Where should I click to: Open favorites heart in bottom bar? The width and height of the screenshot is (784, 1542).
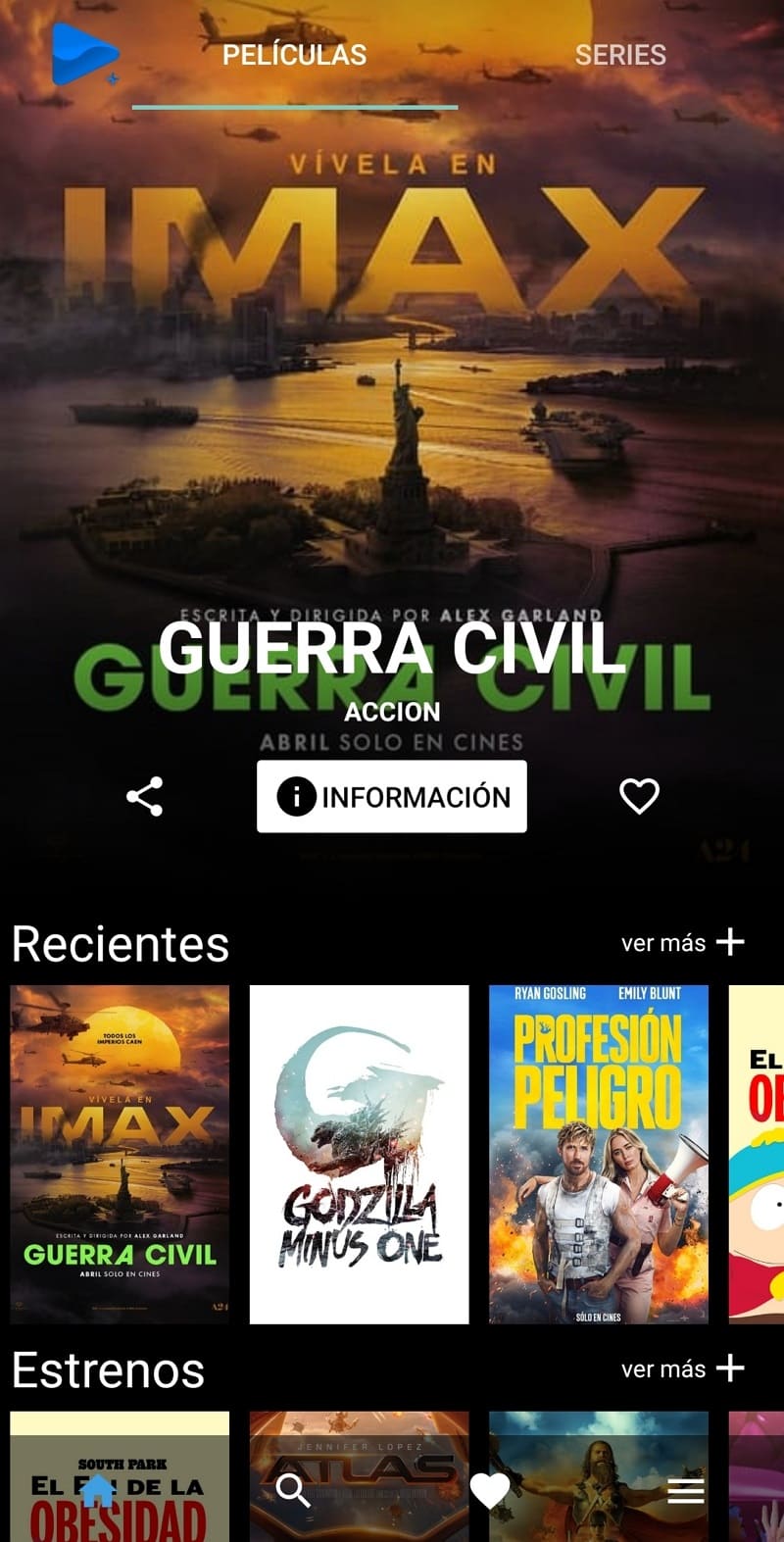(490, 1491)
